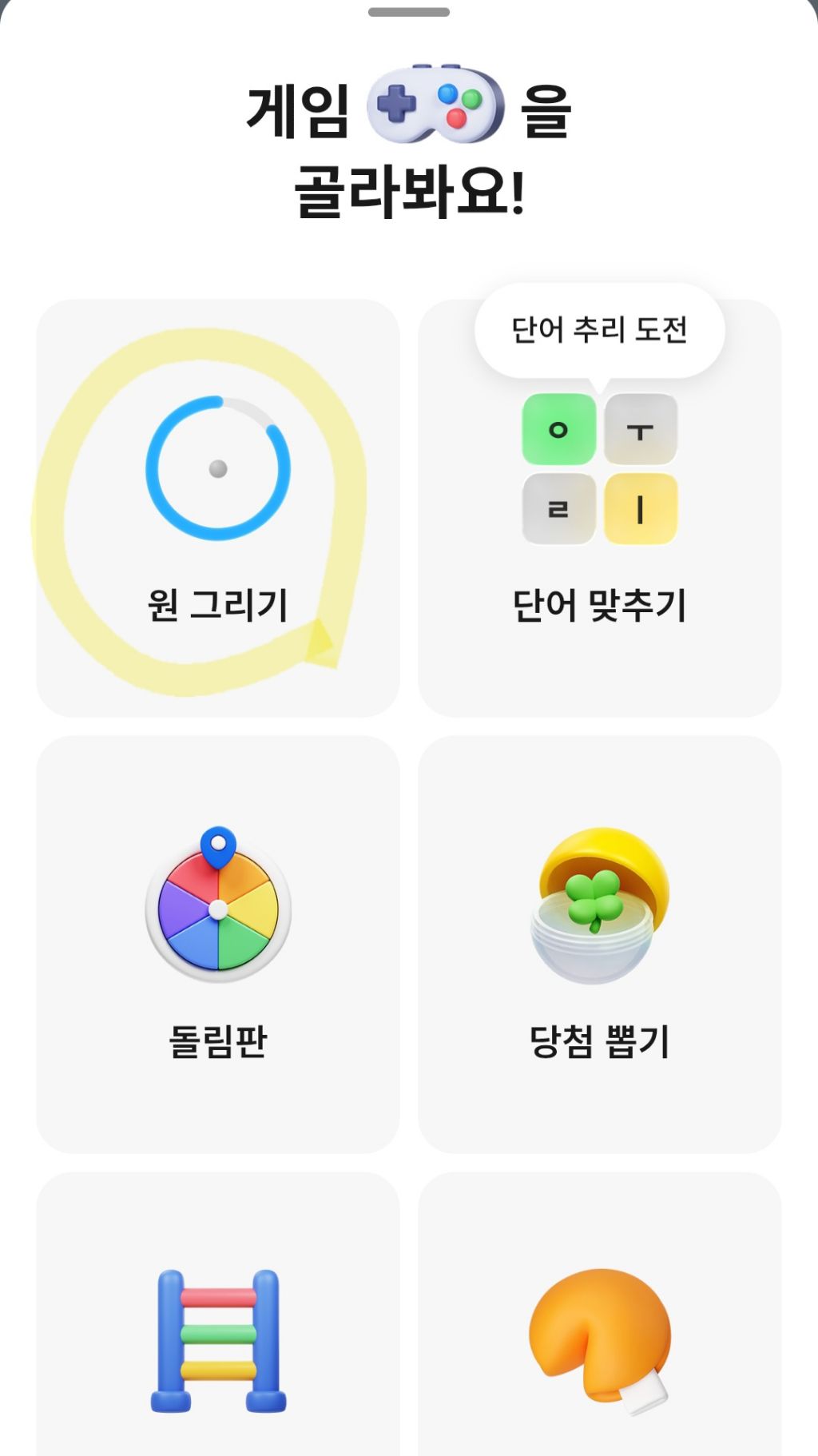
Task: Open the fortune cookie game card
Action: 599,1327
